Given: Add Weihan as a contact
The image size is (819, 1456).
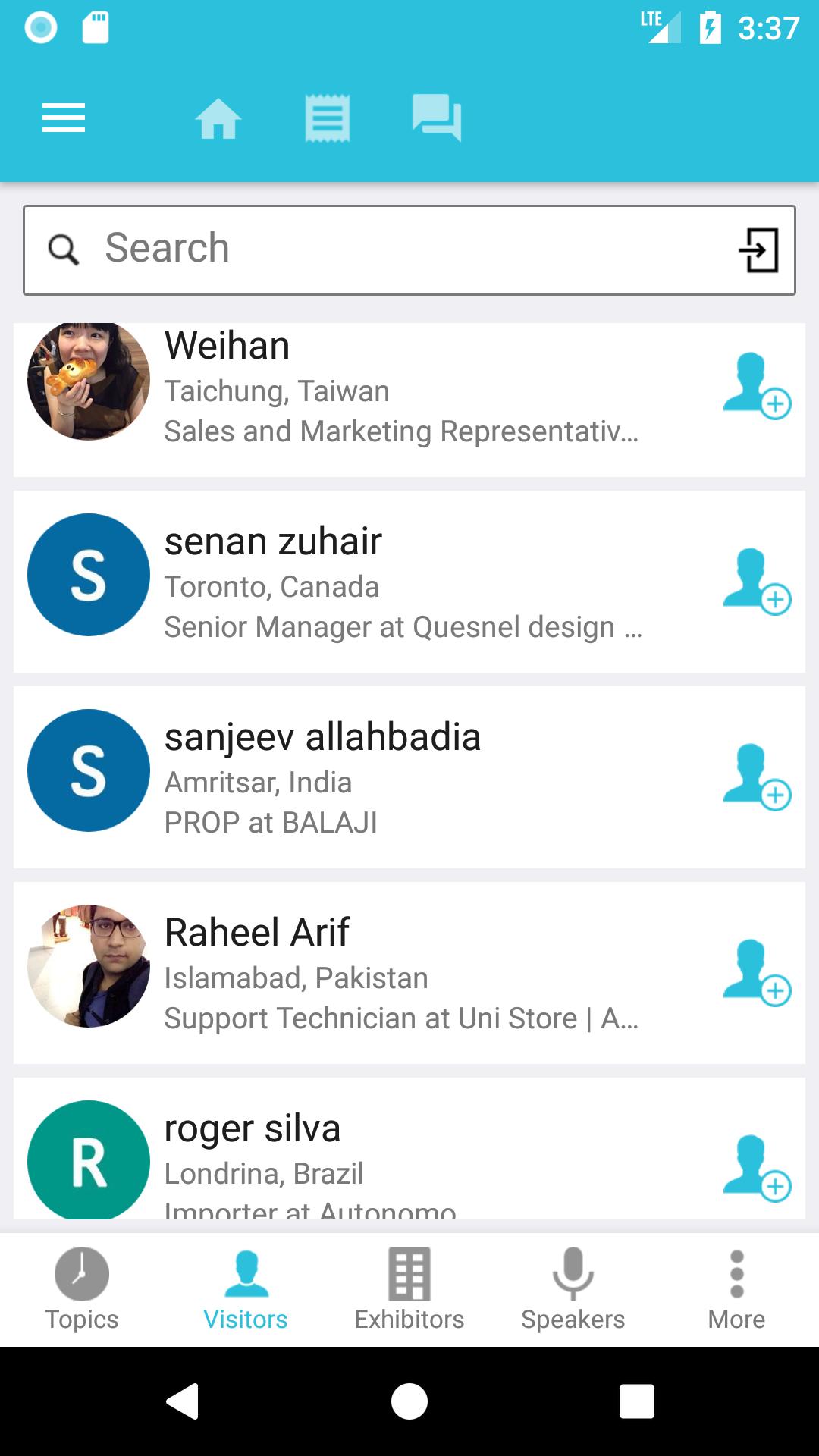Looking at the screenshot, I should (x=756, y=384).
